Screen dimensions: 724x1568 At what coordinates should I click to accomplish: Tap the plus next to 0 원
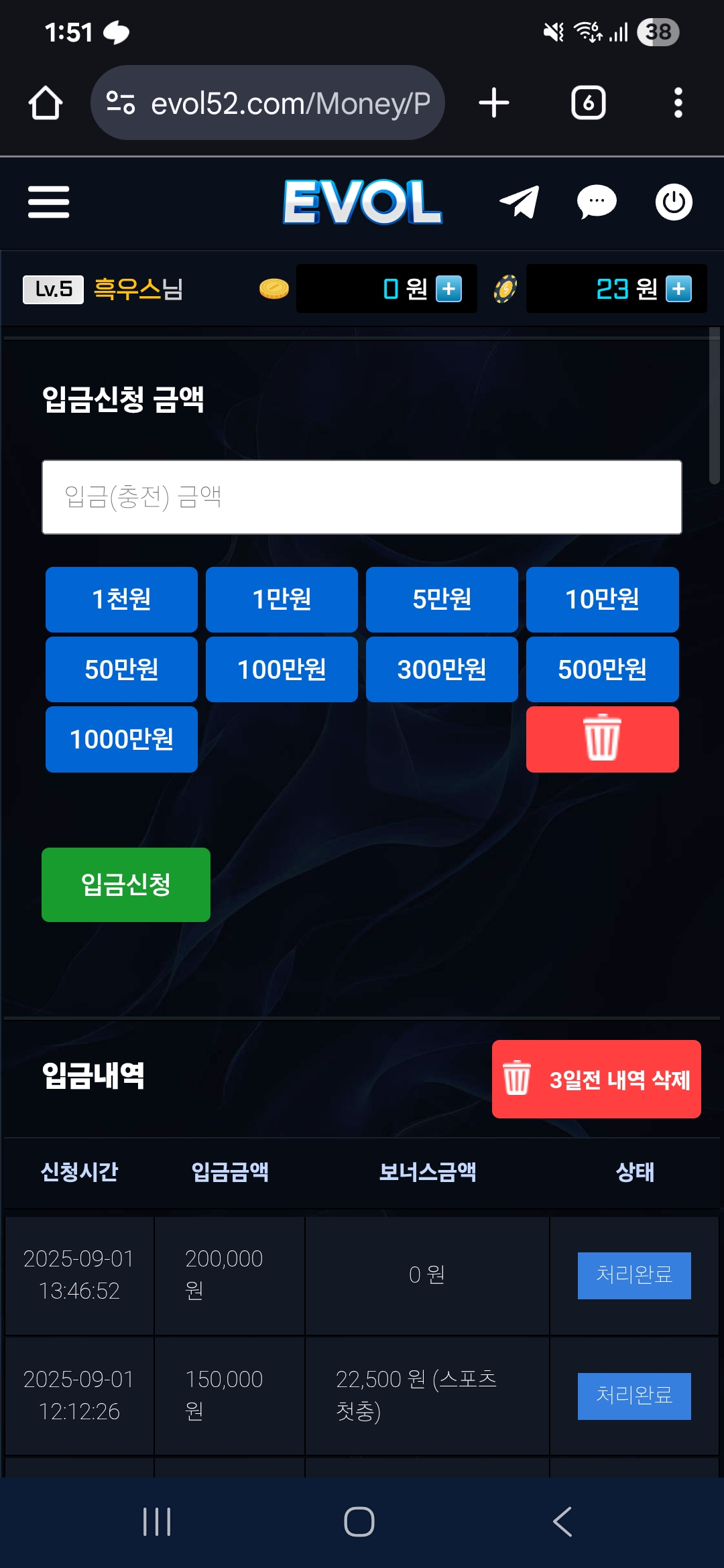448,289
